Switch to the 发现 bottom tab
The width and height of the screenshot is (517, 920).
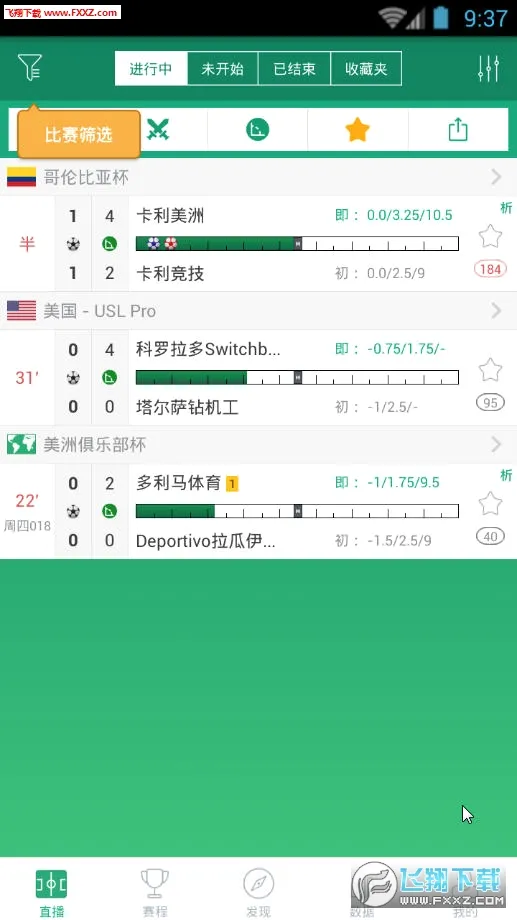click(x=258, y=892)
